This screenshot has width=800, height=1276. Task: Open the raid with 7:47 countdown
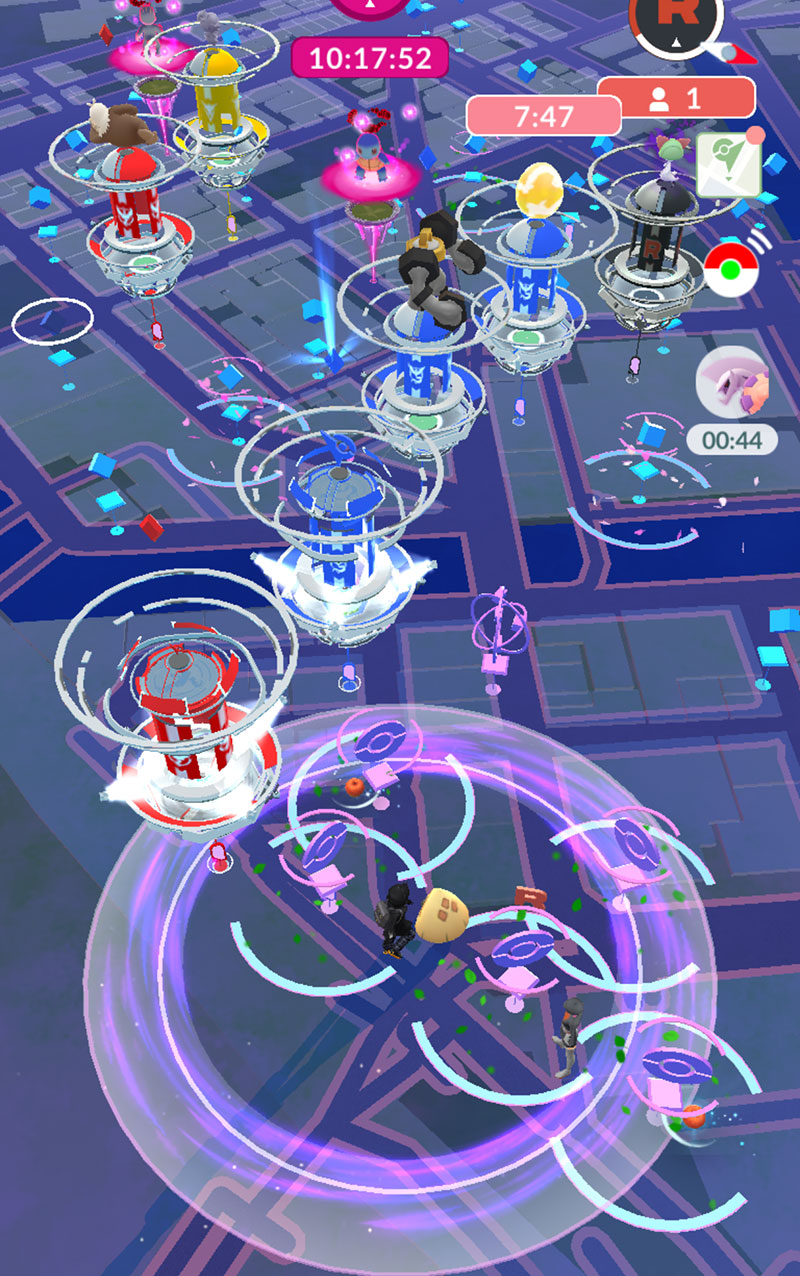pyautogui.click(x=543, y=116)
